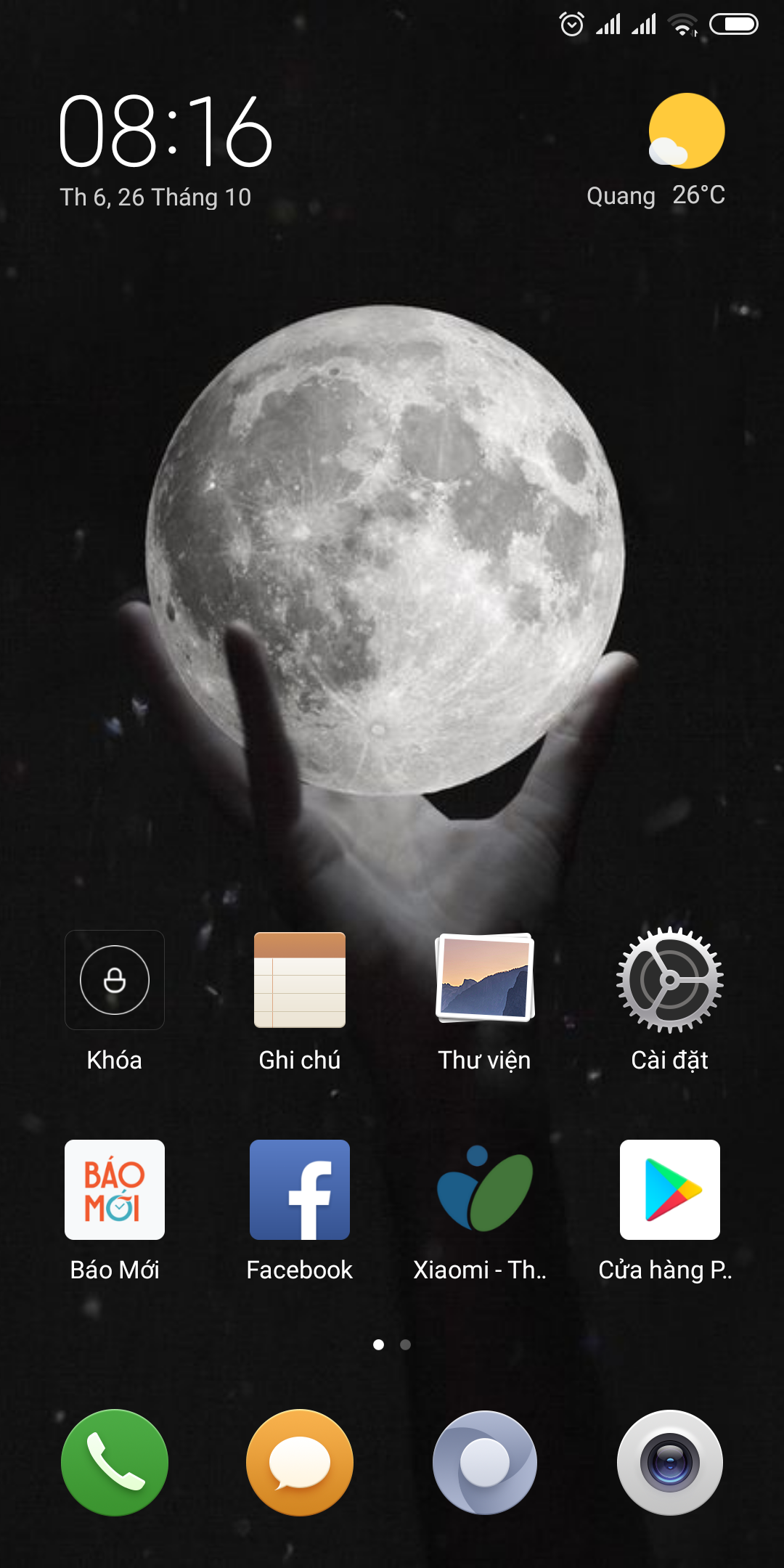Open the orange Messages app
The width and height of the screenshot is (784, 1568).
click(x=300, y=1463)
